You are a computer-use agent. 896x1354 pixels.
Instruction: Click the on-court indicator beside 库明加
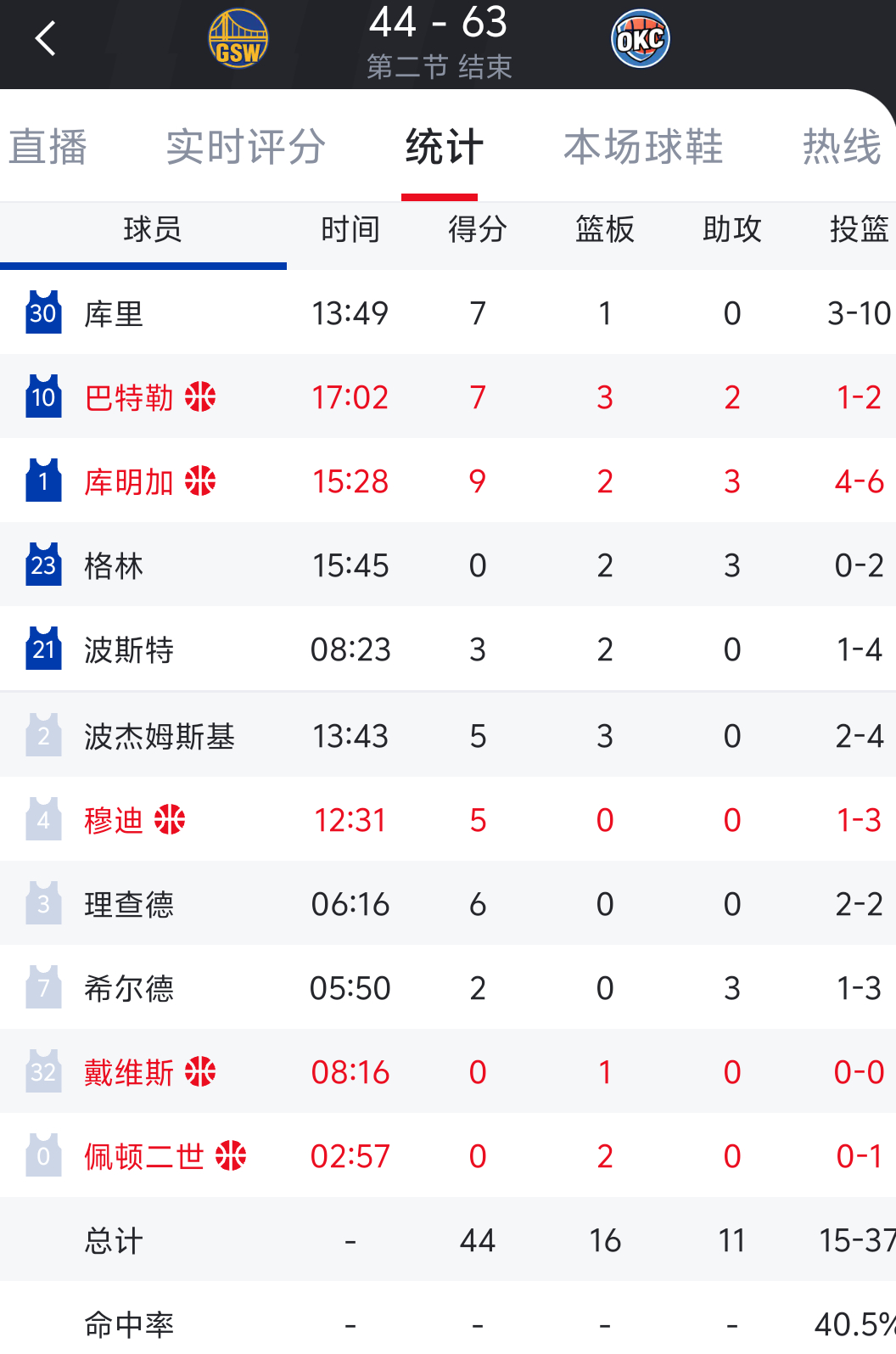pos(199,480)
